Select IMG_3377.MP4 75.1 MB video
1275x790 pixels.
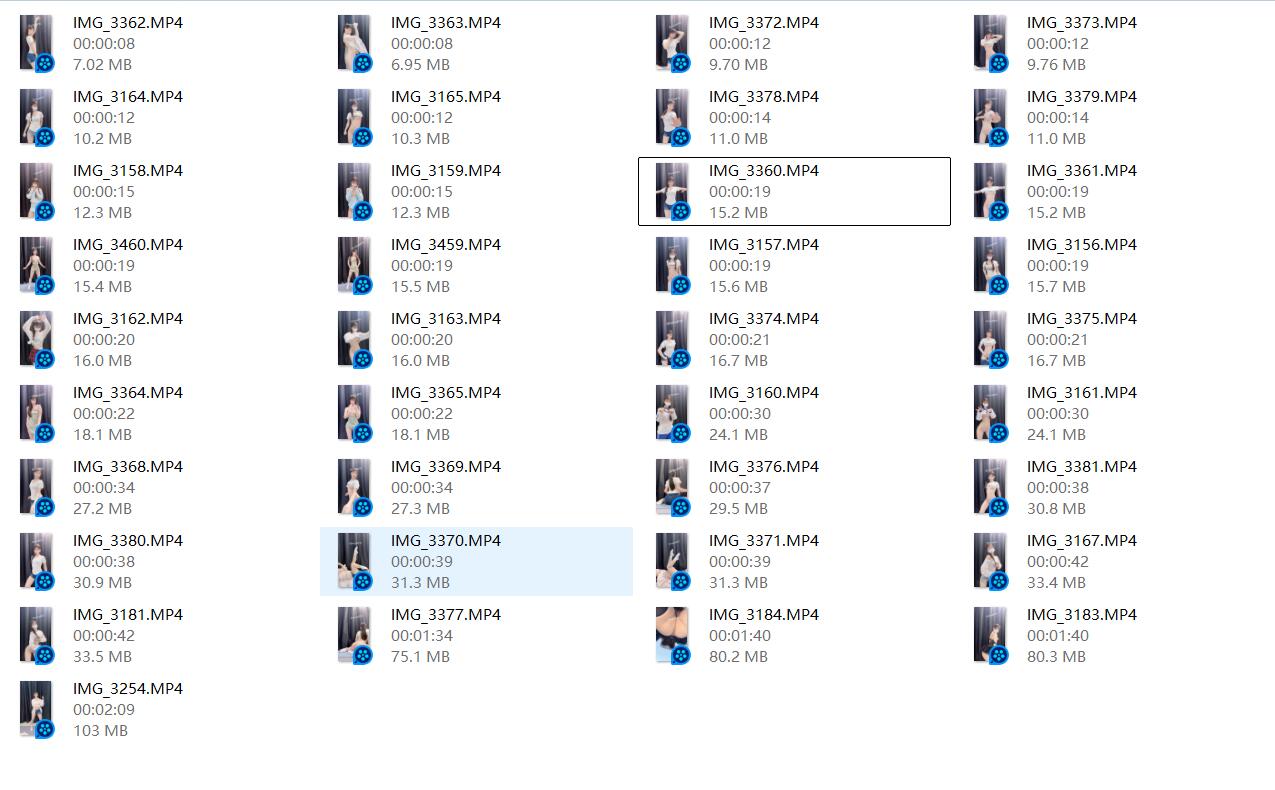445,615
